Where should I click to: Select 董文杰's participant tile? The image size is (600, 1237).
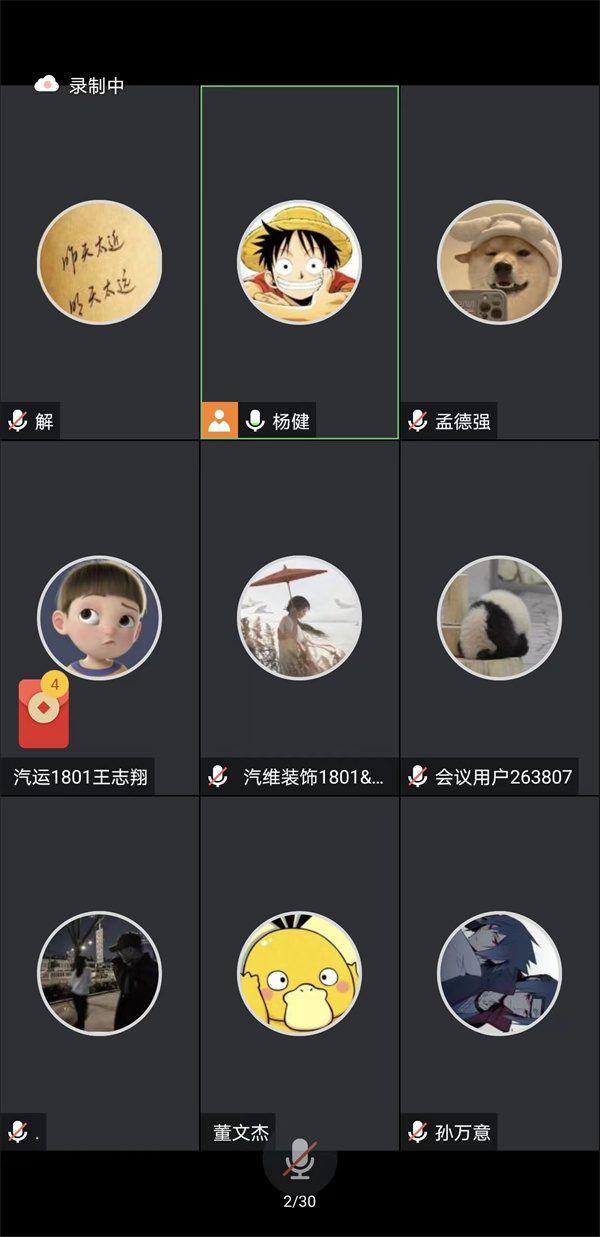click(x=299, y=973)
